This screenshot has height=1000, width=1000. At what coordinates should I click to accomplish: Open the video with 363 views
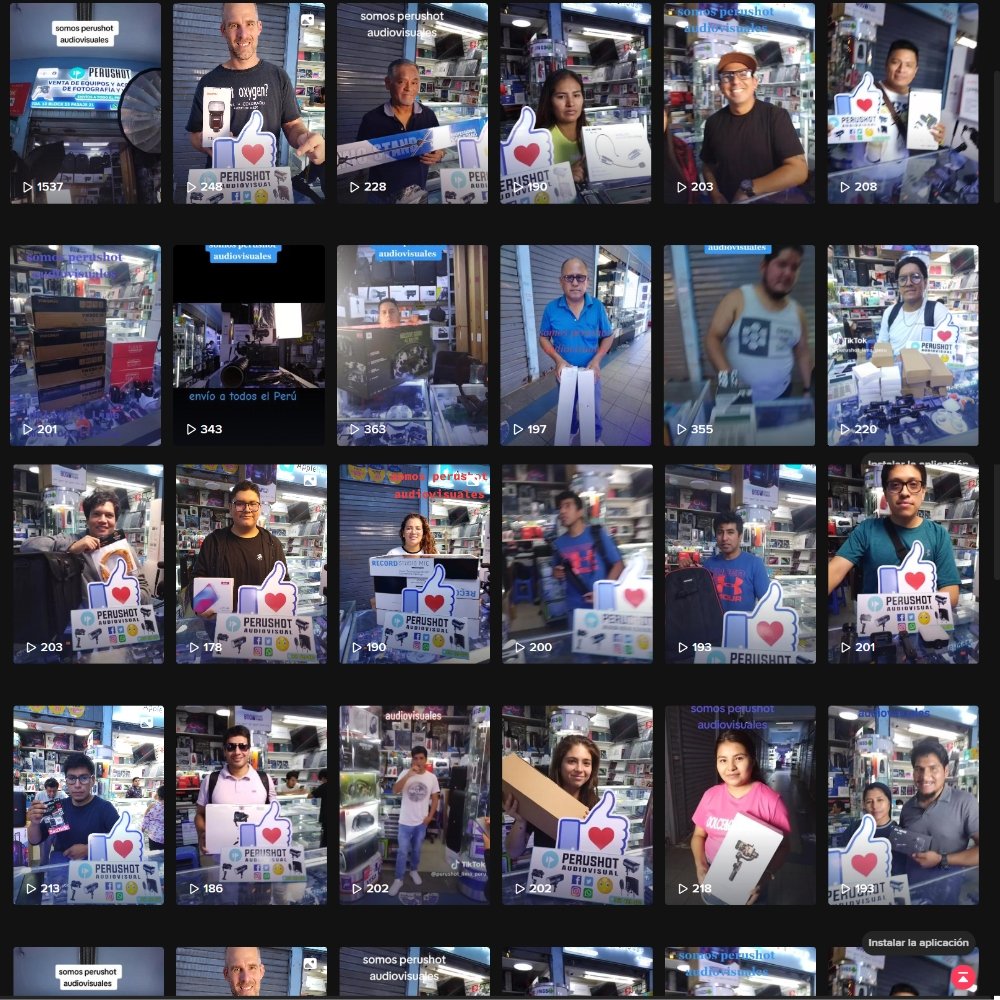click(x=412, y=345)
